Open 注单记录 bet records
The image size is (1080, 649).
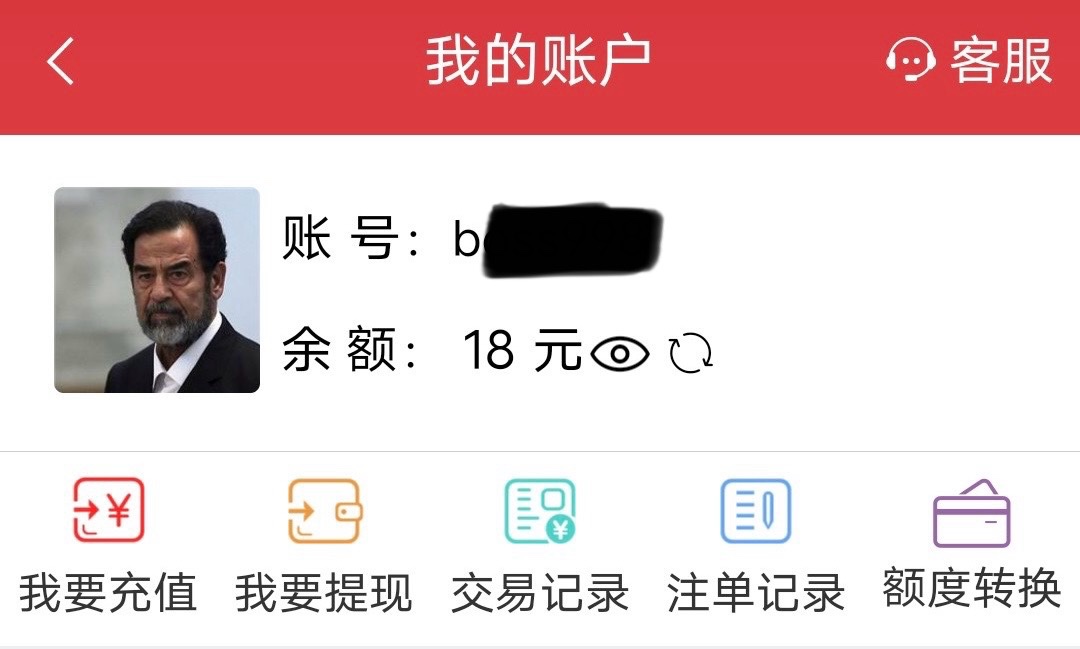756,545
